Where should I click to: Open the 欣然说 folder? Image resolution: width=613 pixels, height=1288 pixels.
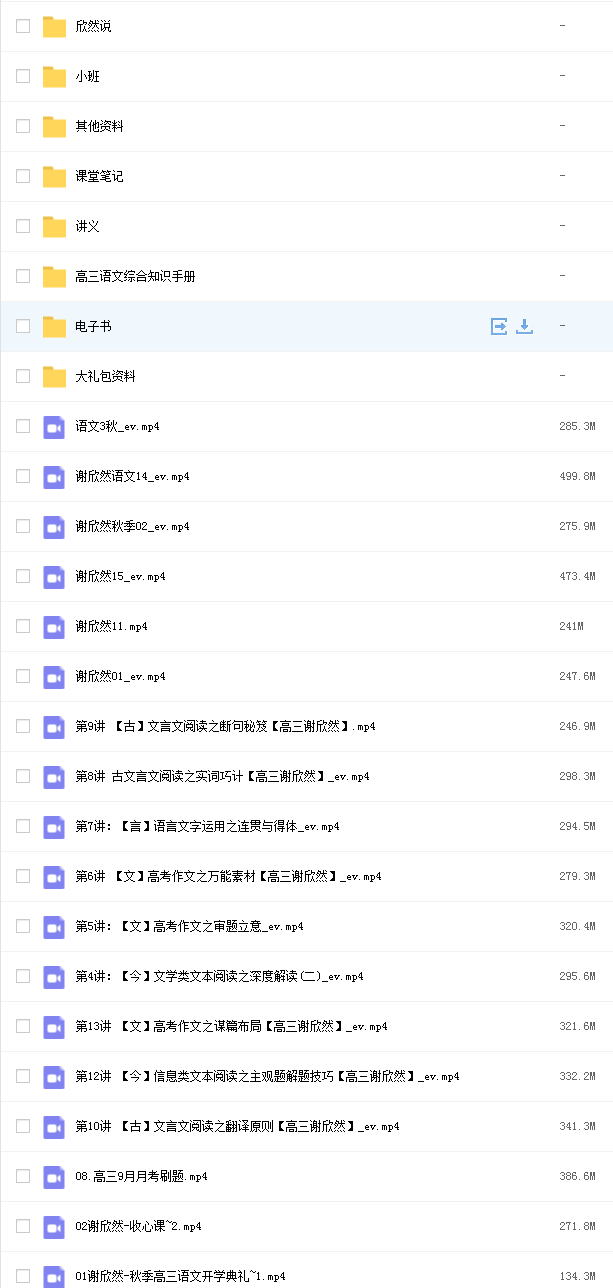pos(93,26)
